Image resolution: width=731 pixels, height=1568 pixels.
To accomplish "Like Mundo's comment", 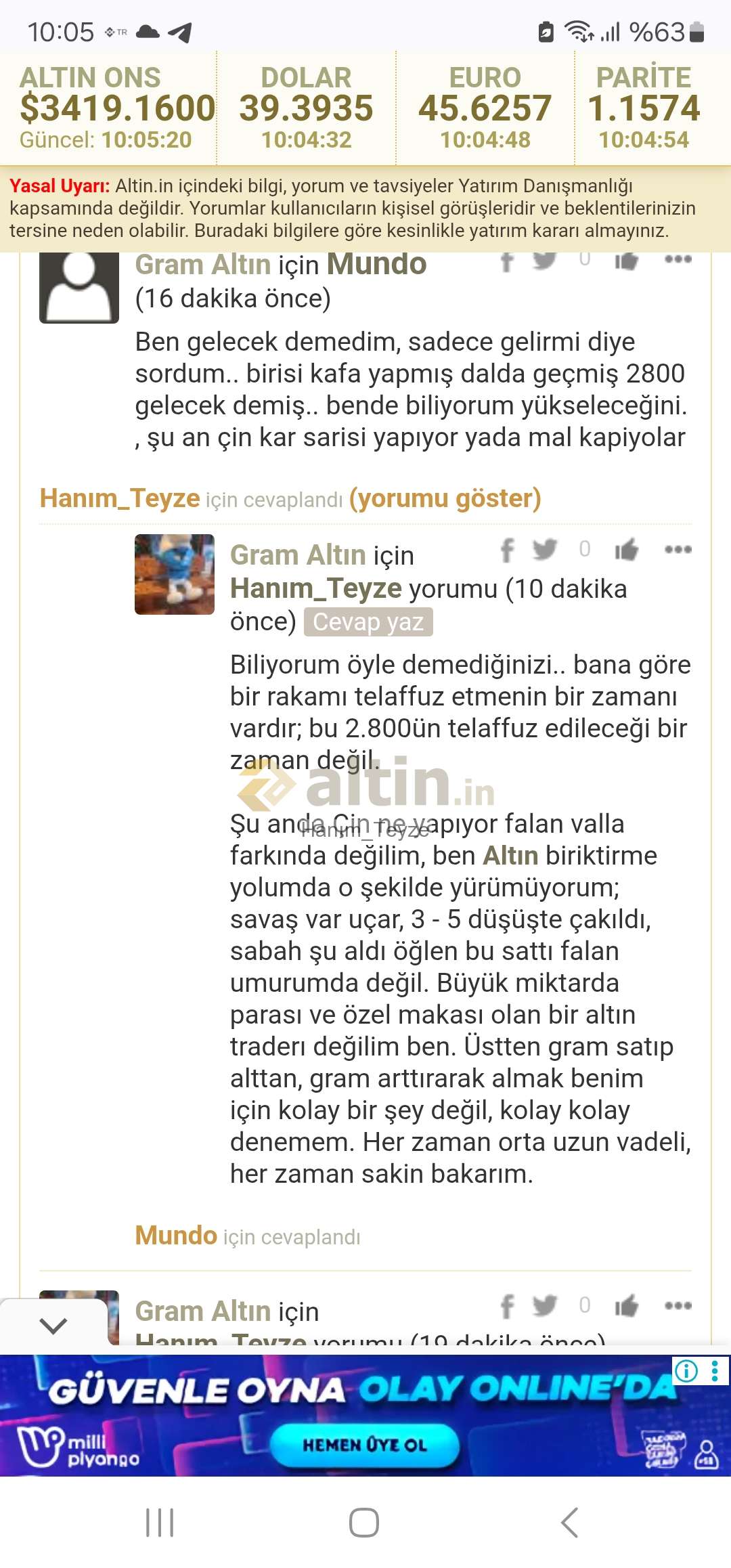I will point(627,260).
